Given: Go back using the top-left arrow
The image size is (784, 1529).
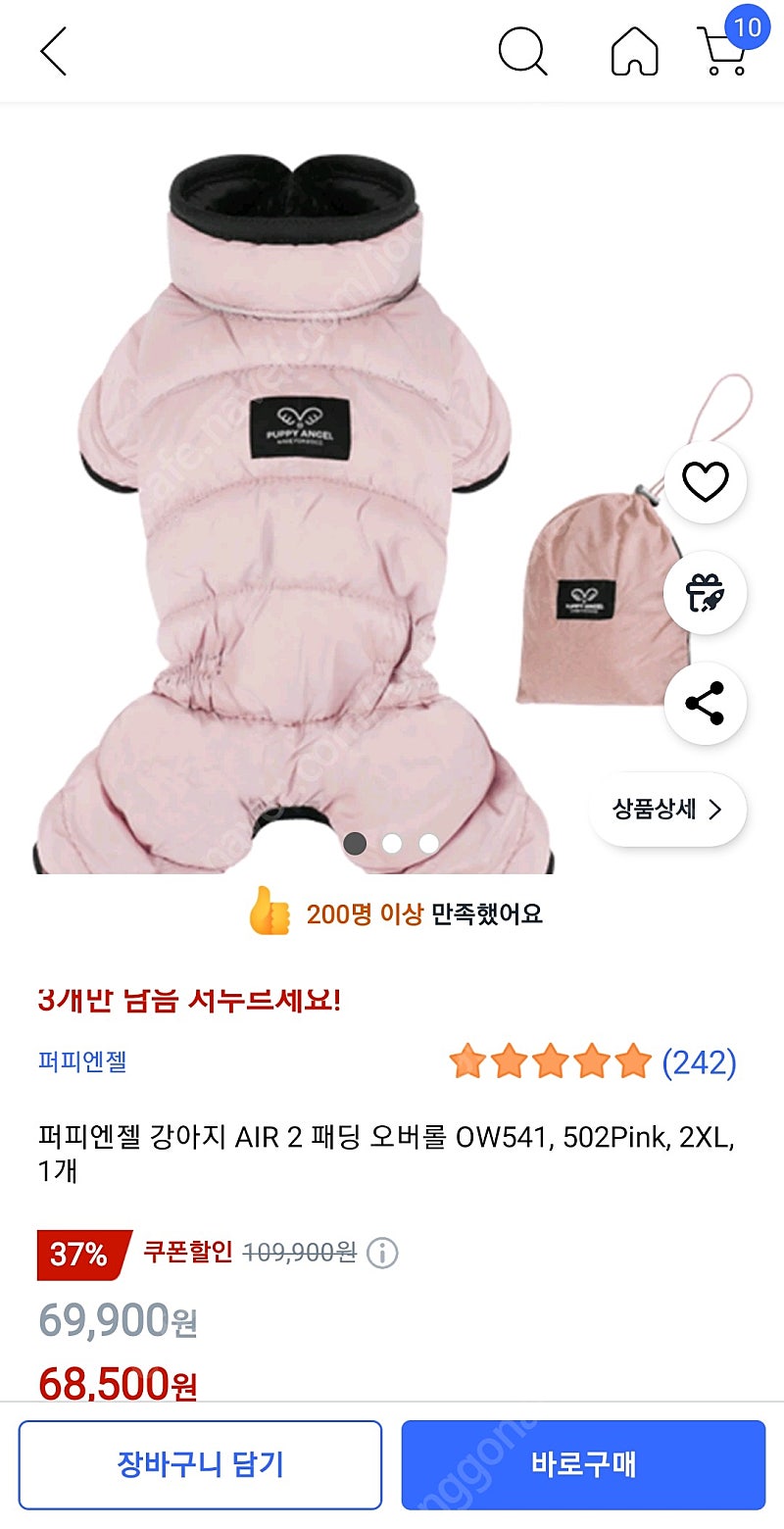Looking at the screenshot, I should pos(53,51).
